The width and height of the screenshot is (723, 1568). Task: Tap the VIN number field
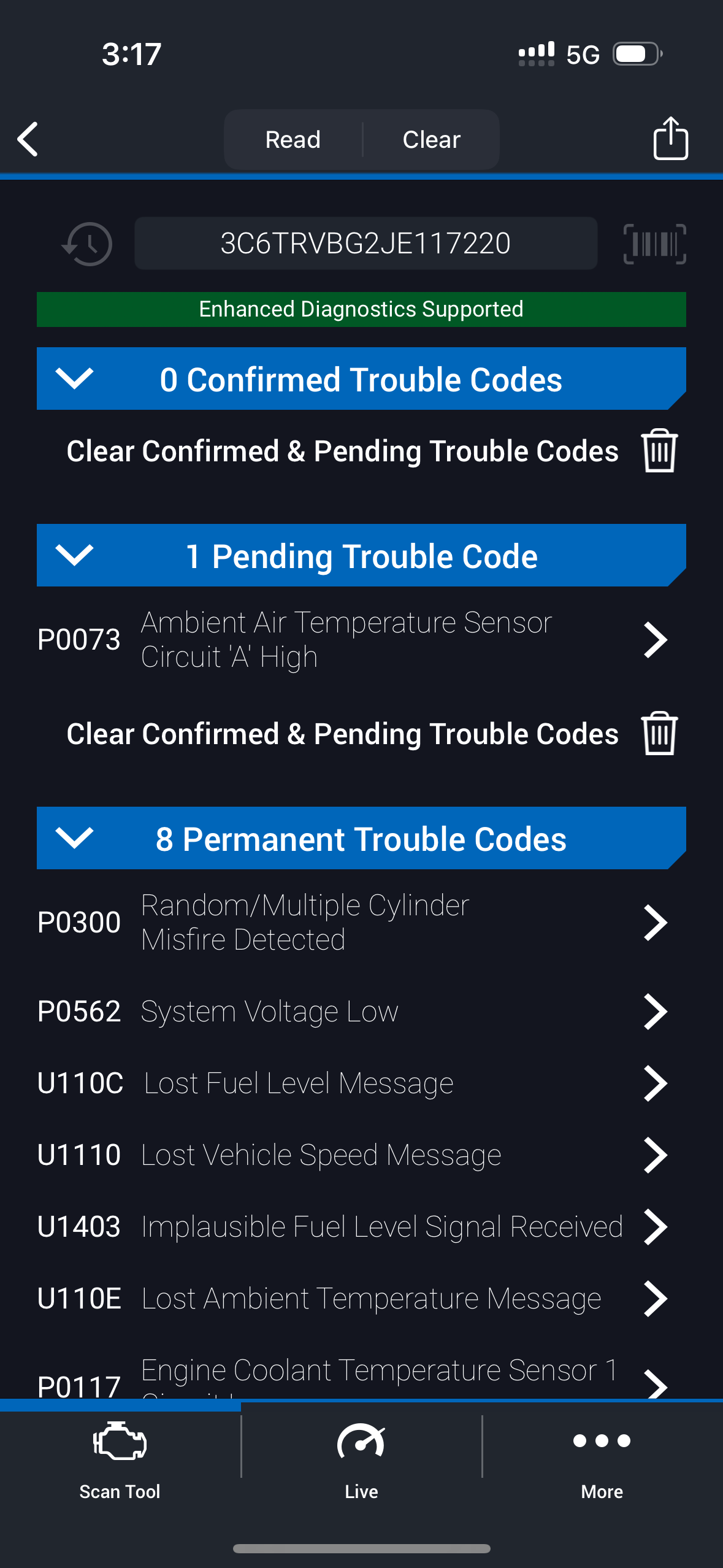(365, 244)
